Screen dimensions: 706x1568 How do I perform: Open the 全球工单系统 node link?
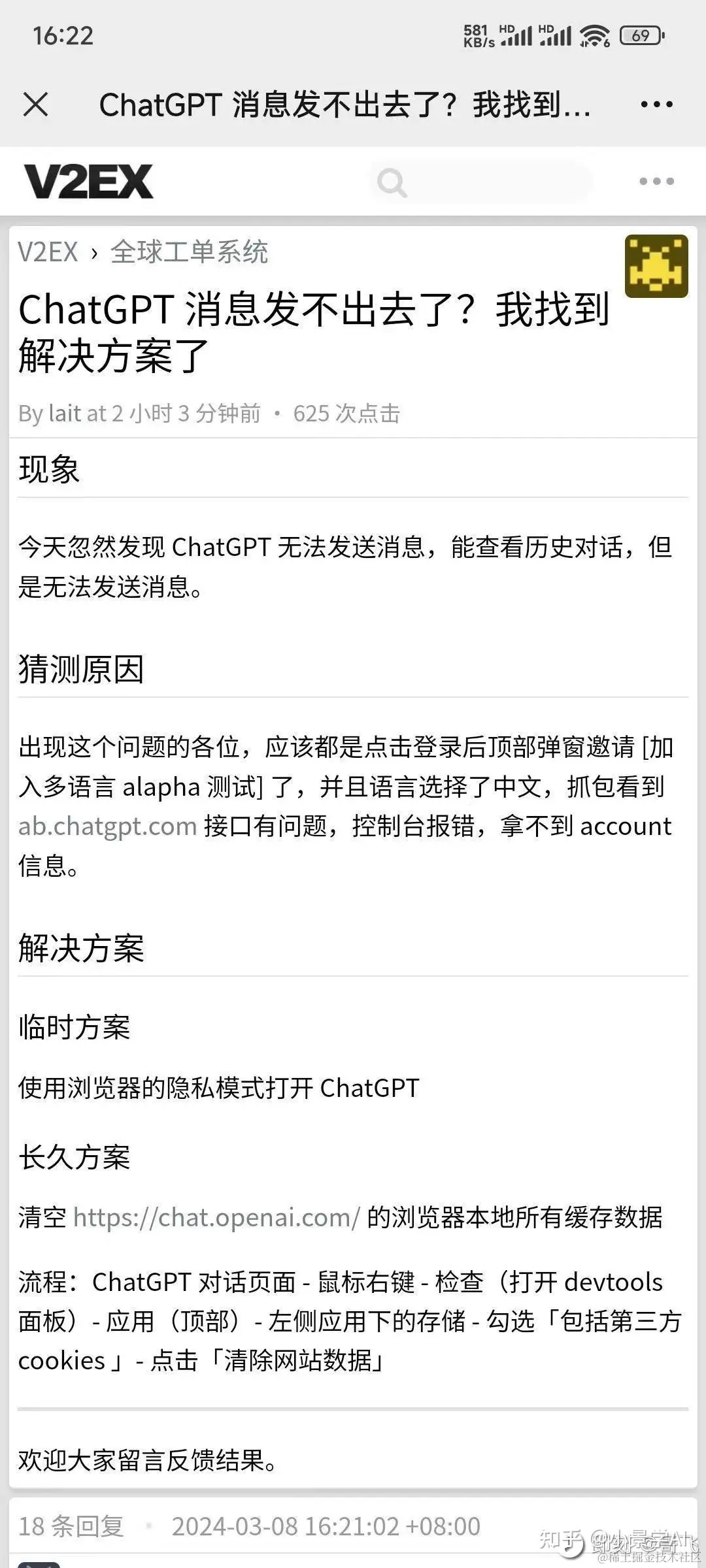pyautogui.click(x=189, y=252)
